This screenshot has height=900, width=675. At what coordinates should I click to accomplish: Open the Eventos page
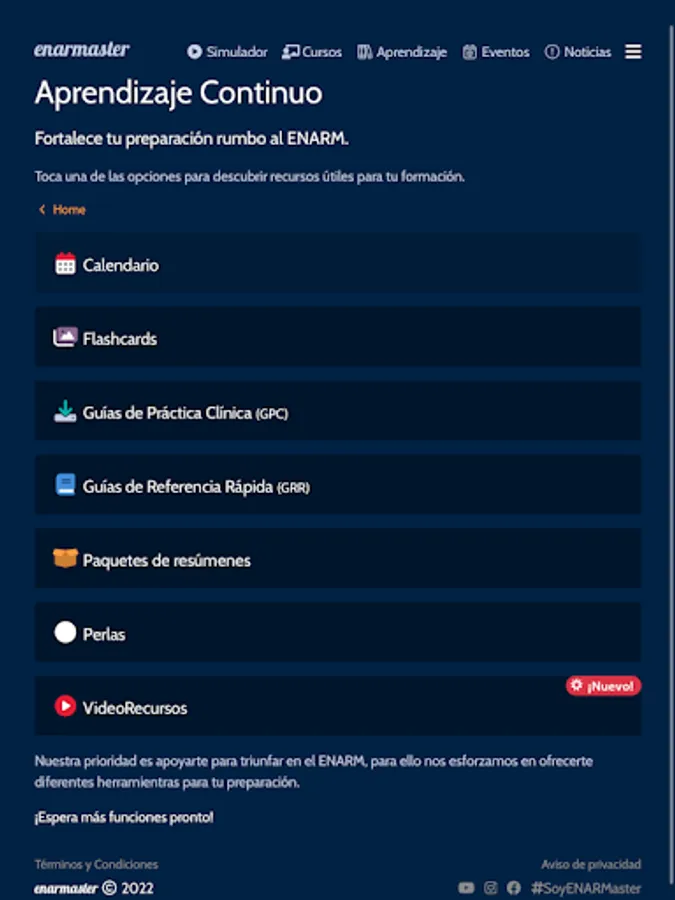tap(496, 52)
